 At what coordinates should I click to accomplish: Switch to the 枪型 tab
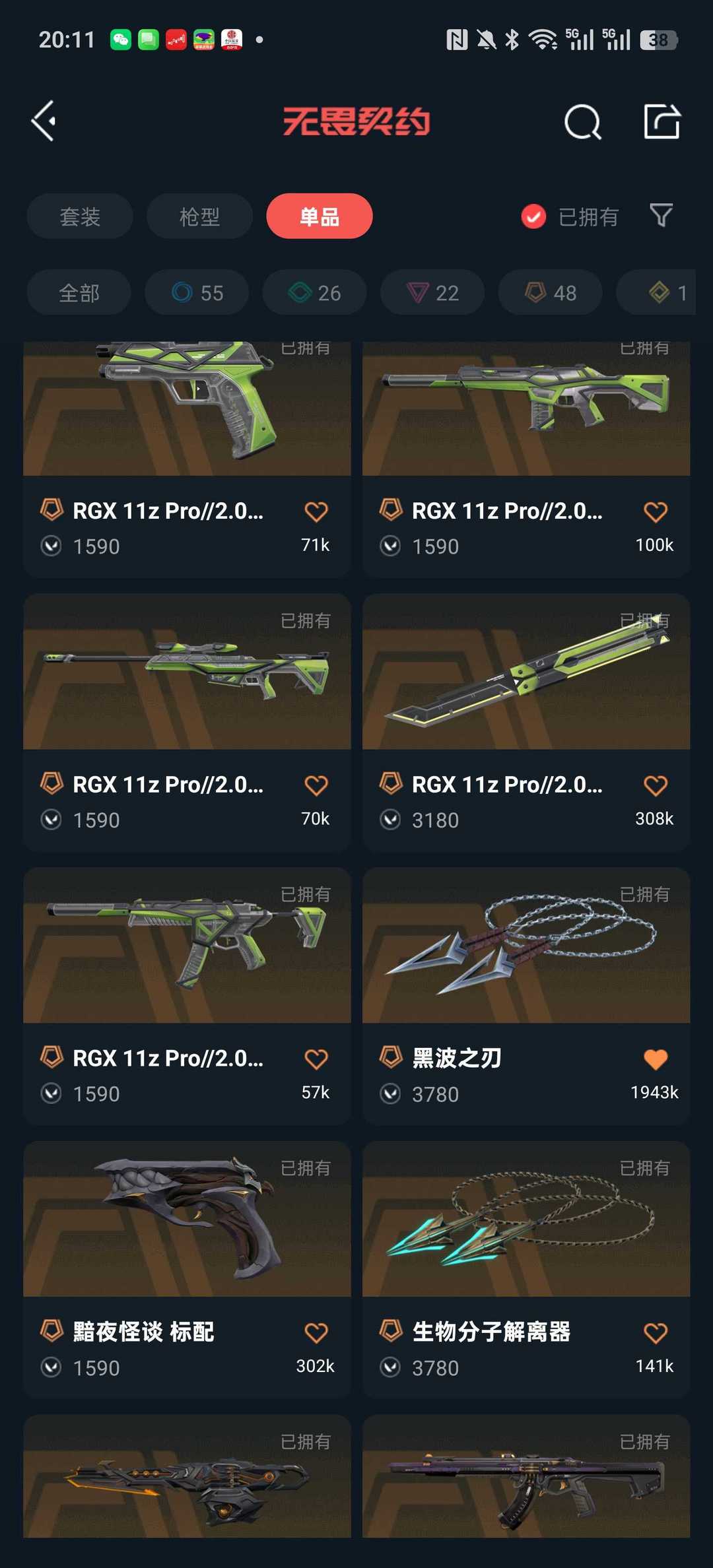199,216
